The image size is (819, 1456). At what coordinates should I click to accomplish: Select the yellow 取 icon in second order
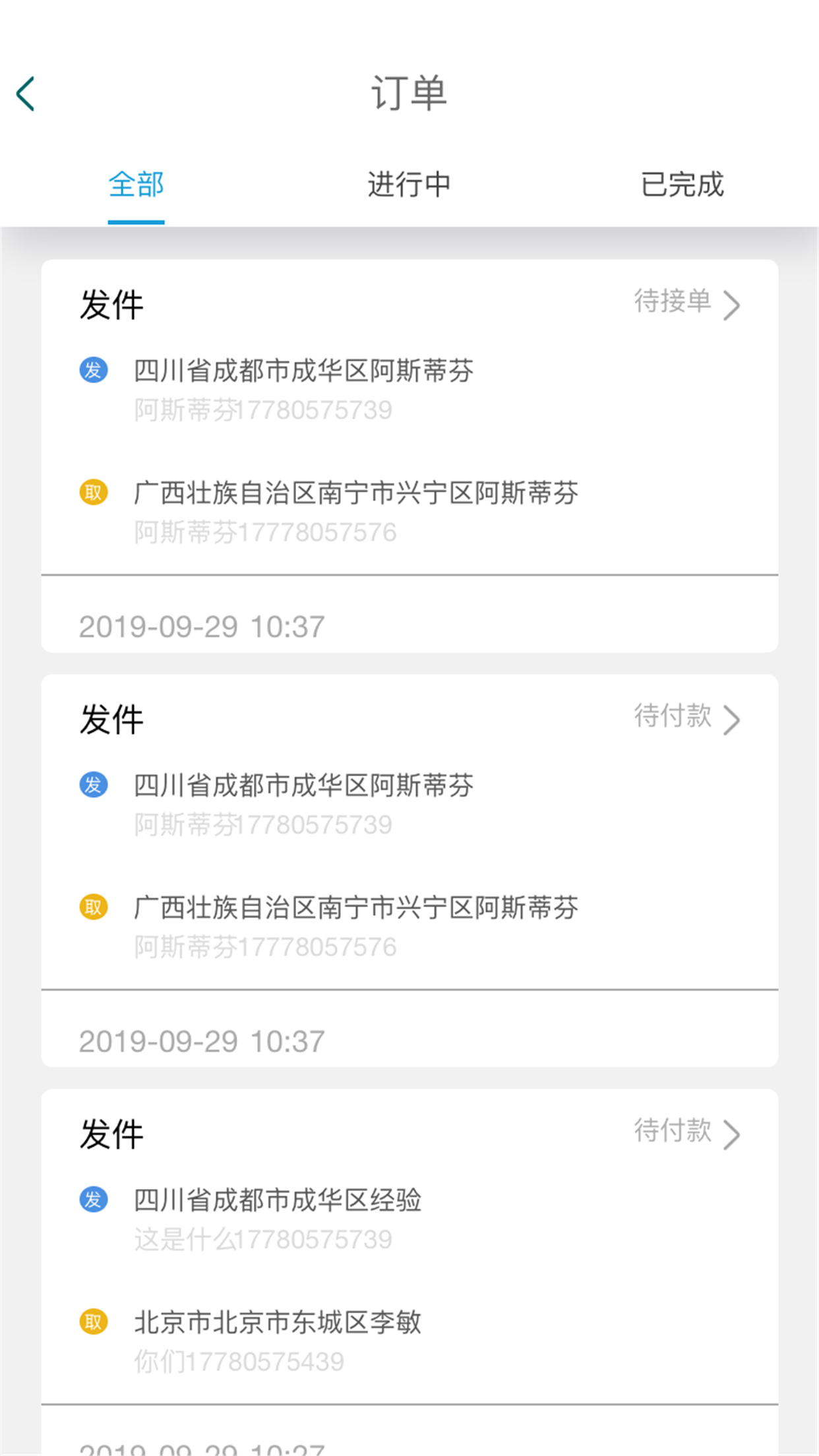(93, 907)
